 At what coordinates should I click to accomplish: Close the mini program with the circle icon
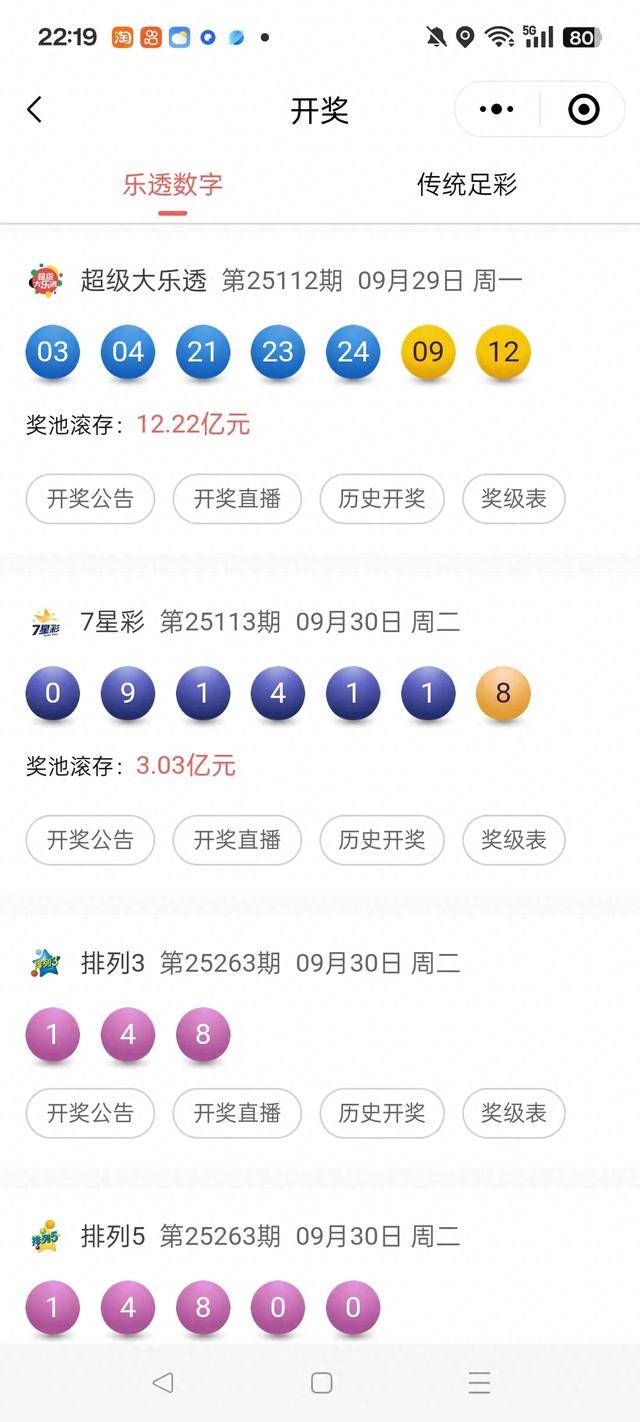click(584, 110)
